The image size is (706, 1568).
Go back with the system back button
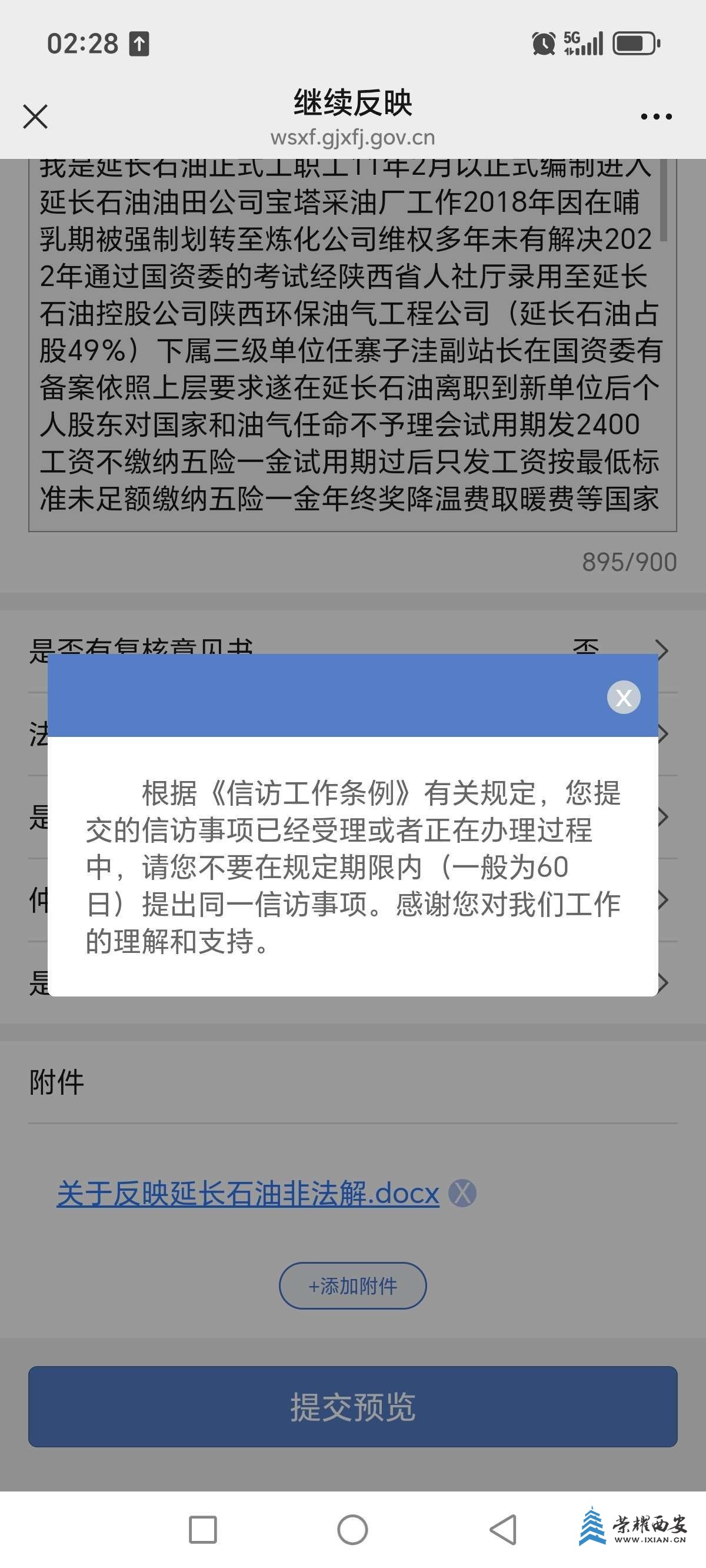[x=504, y=1530]
